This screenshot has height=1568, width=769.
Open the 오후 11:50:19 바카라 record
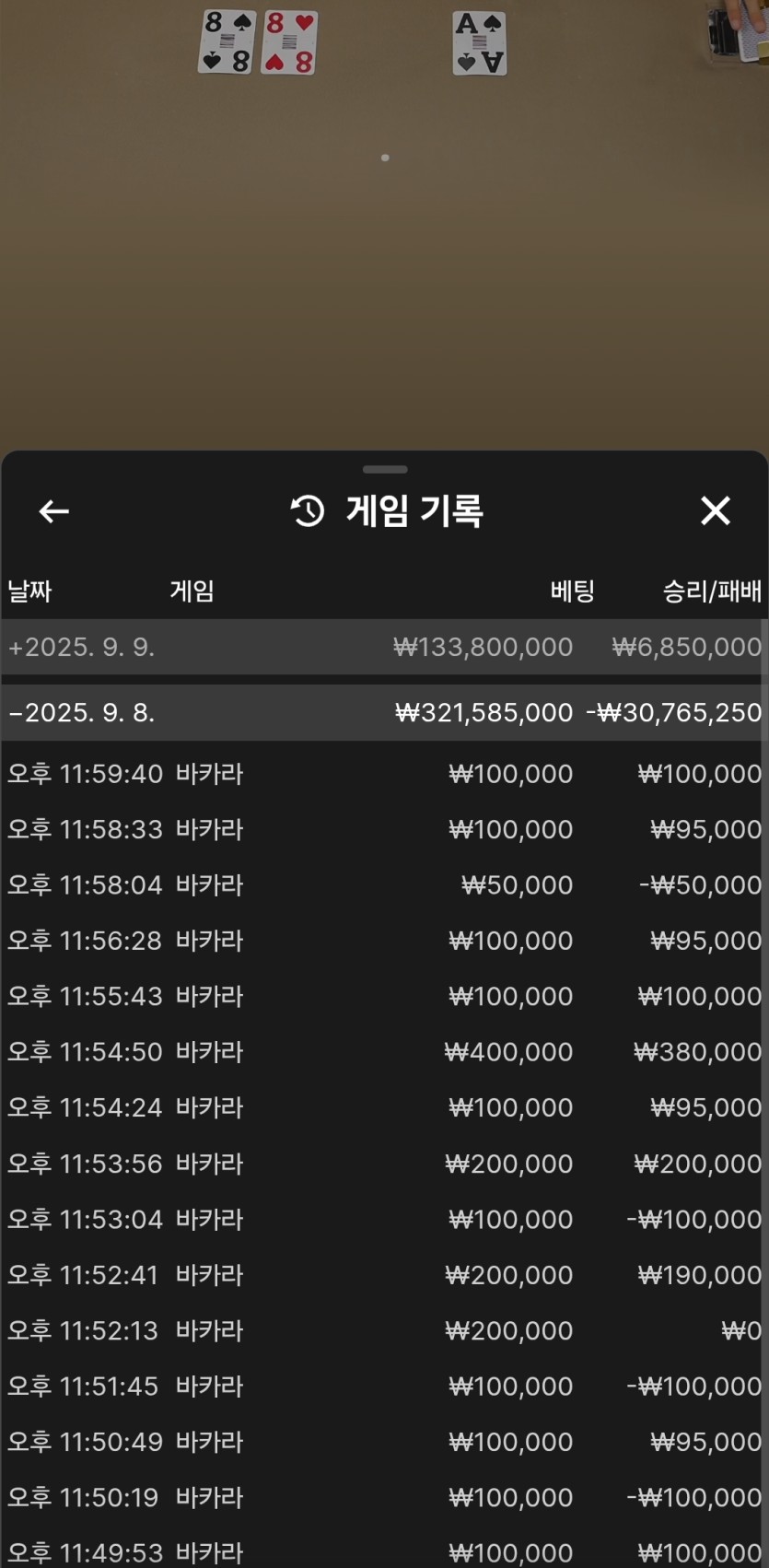384,1498
